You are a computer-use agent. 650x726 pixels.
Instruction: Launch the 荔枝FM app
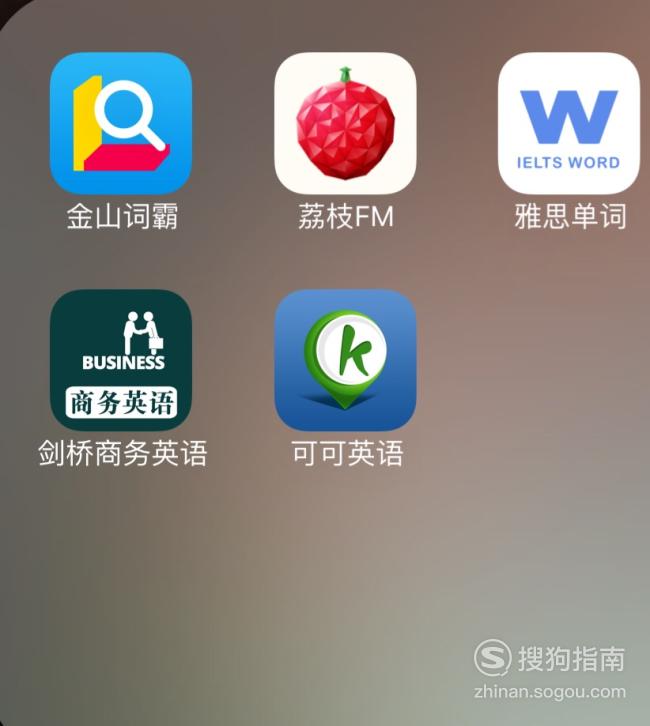pyautogui.click(x=345, y=123)
